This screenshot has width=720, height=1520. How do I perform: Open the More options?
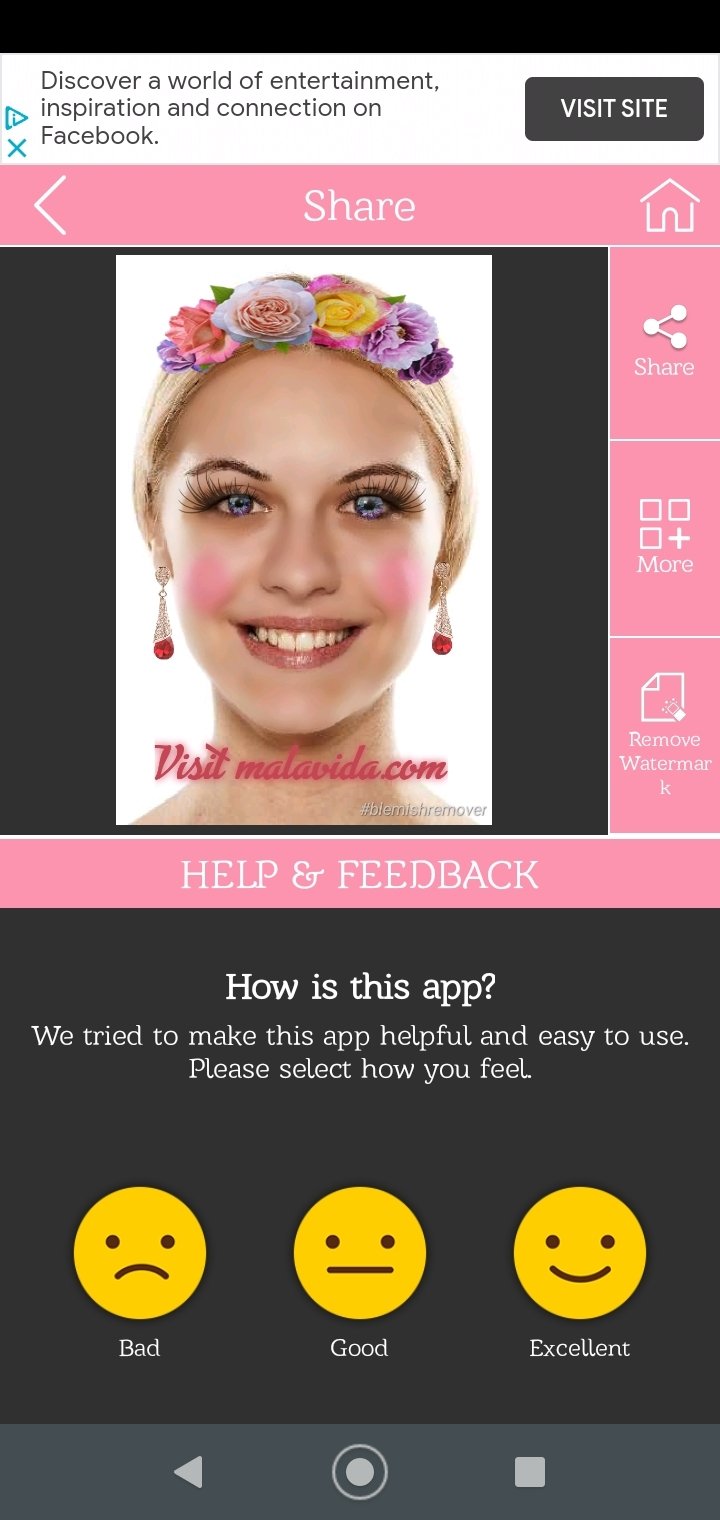click(664, 538)
